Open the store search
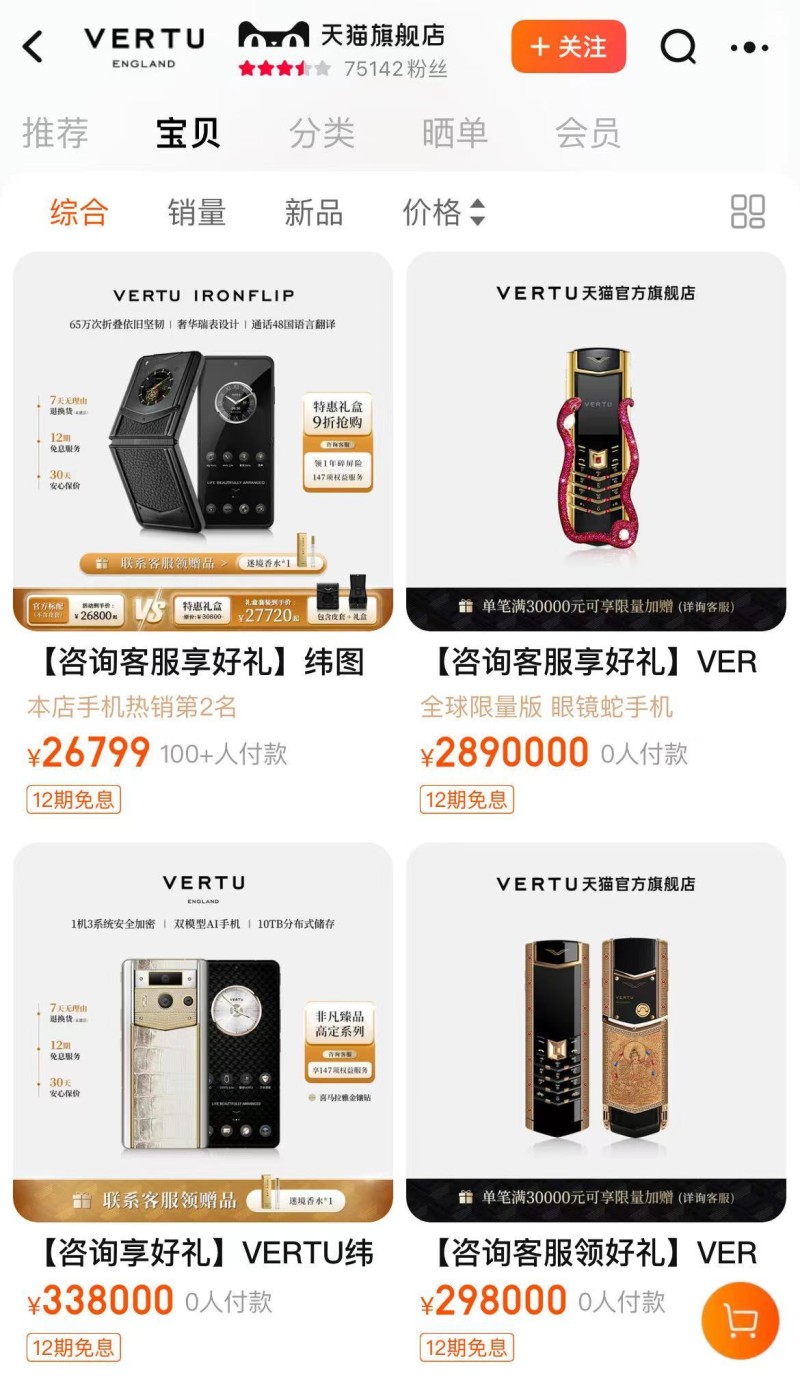 pos(678,46)
